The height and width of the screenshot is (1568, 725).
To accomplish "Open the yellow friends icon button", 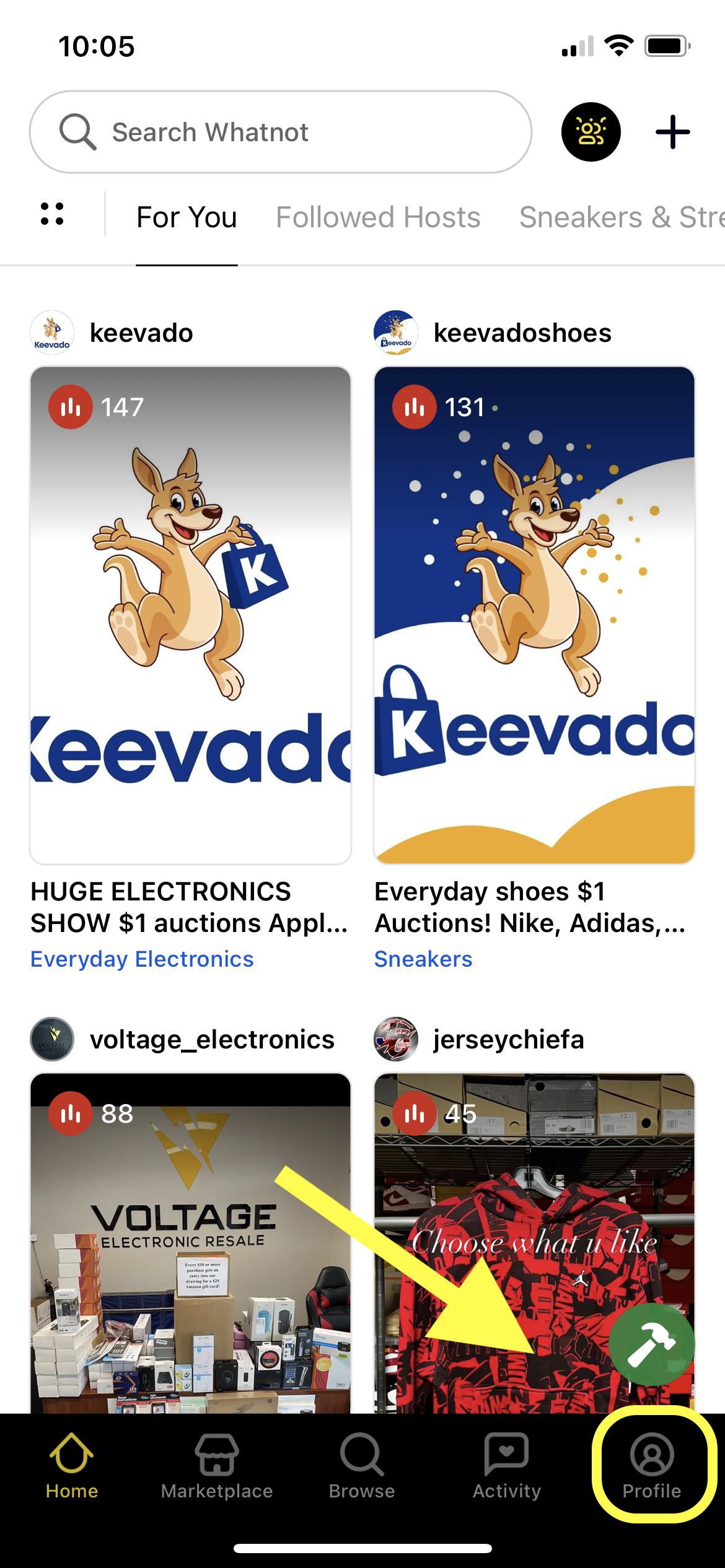I will click(591, 132).
